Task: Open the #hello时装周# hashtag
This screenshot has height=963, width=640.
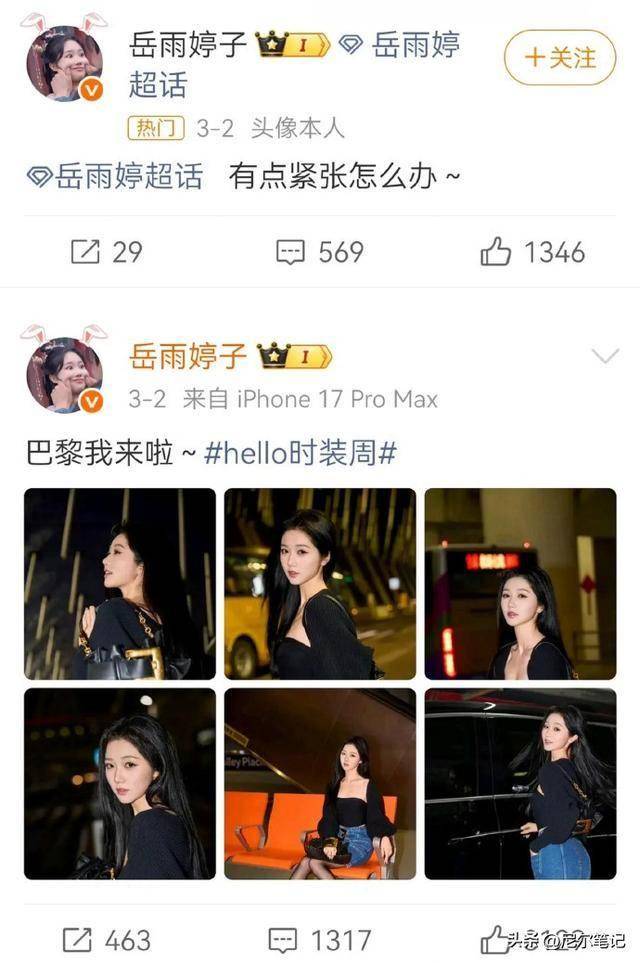Action: pos(300,453)
